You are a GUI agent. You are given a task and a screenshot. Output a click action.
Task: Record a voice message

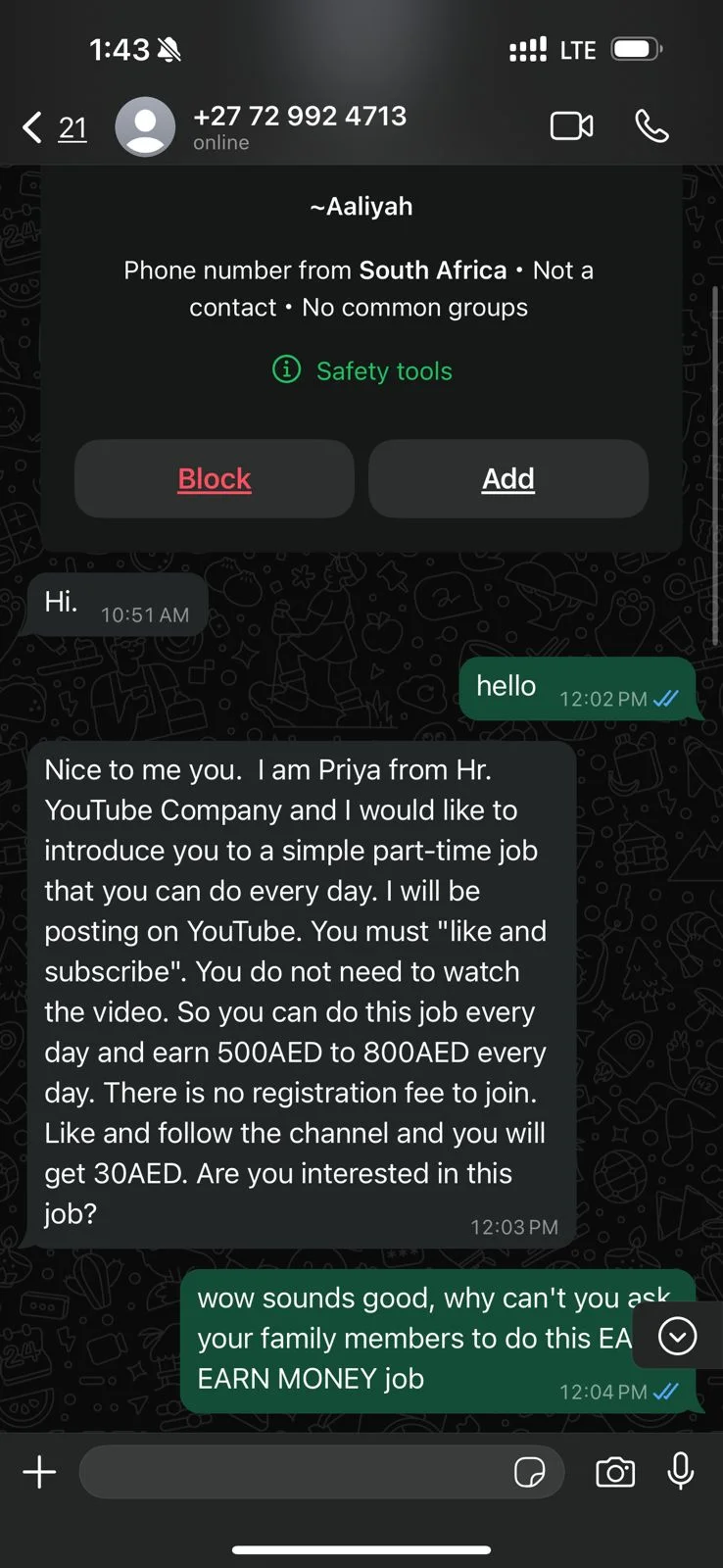click(681, 1471)
